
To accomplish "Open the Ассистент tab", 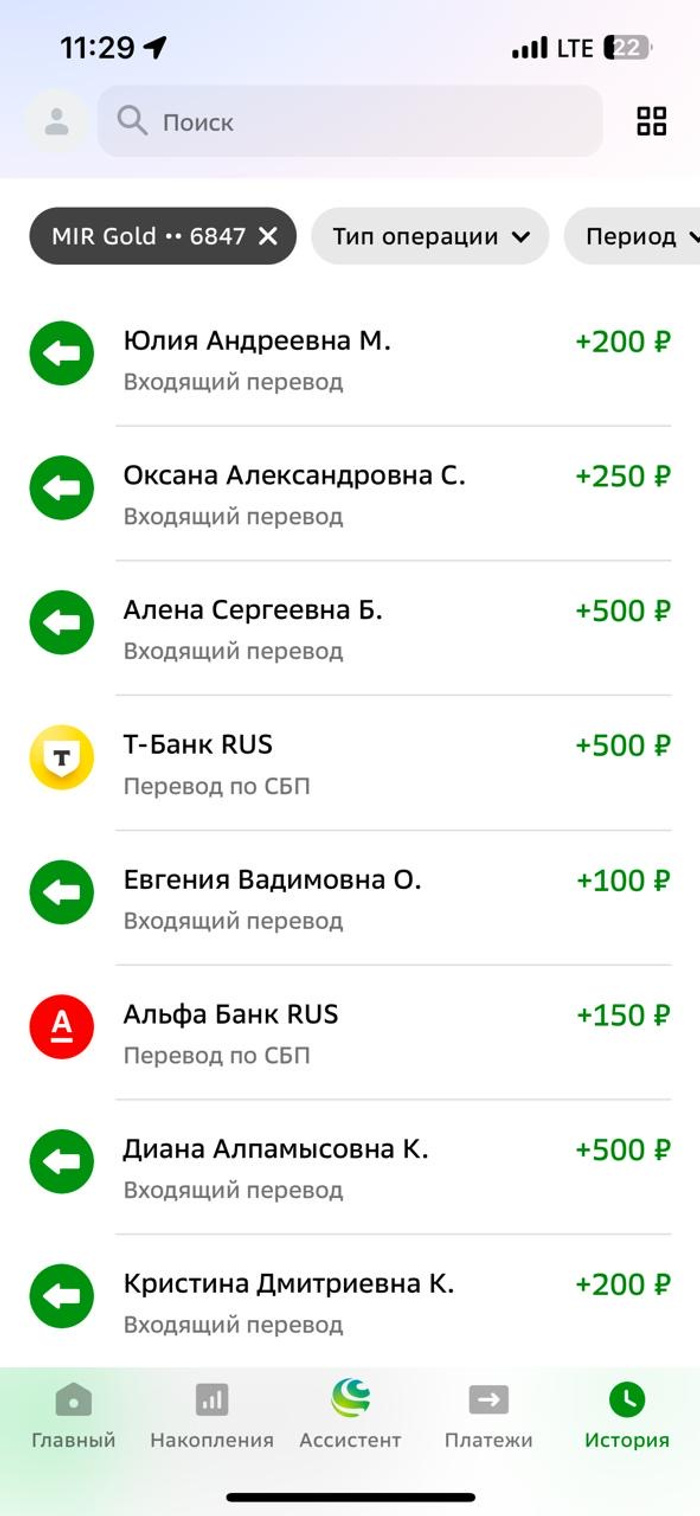I will pos(350,1416).
